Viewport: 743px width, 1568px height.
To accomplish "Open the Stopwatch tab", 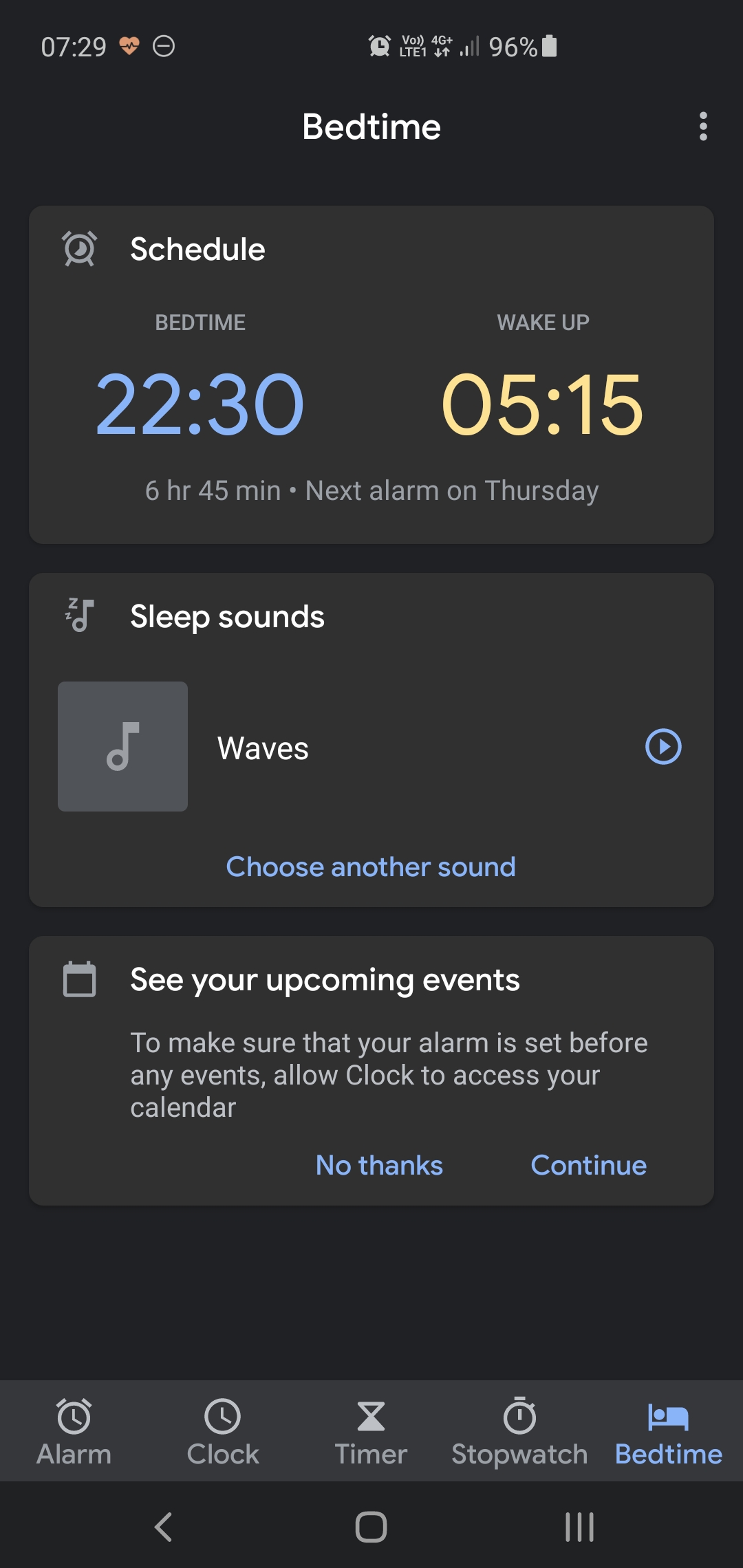I will [520, 1431].
